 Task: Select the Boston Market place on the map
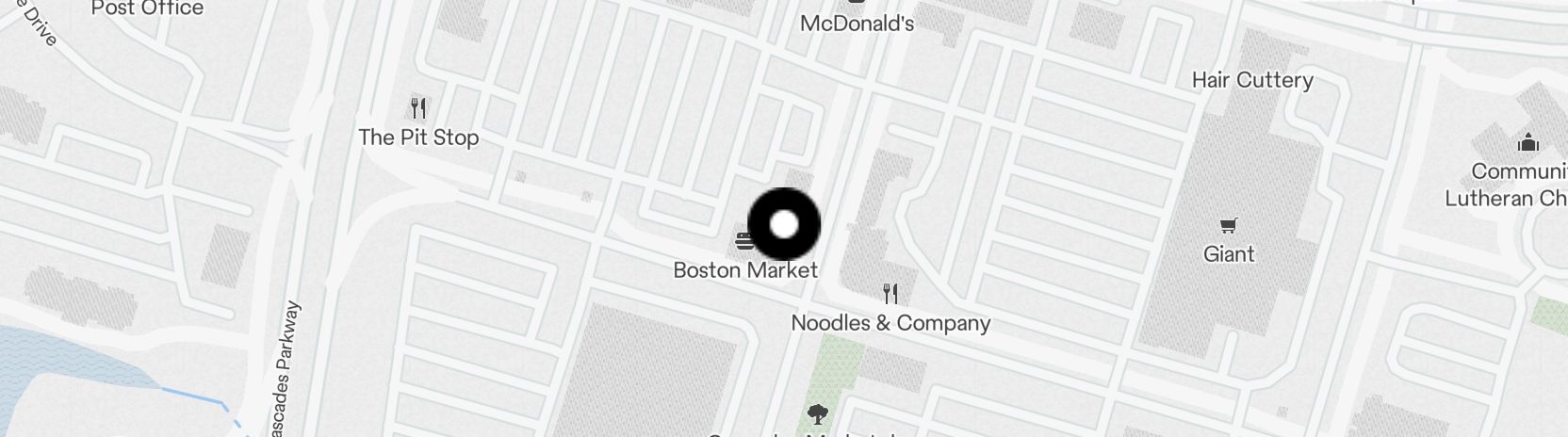744,269
